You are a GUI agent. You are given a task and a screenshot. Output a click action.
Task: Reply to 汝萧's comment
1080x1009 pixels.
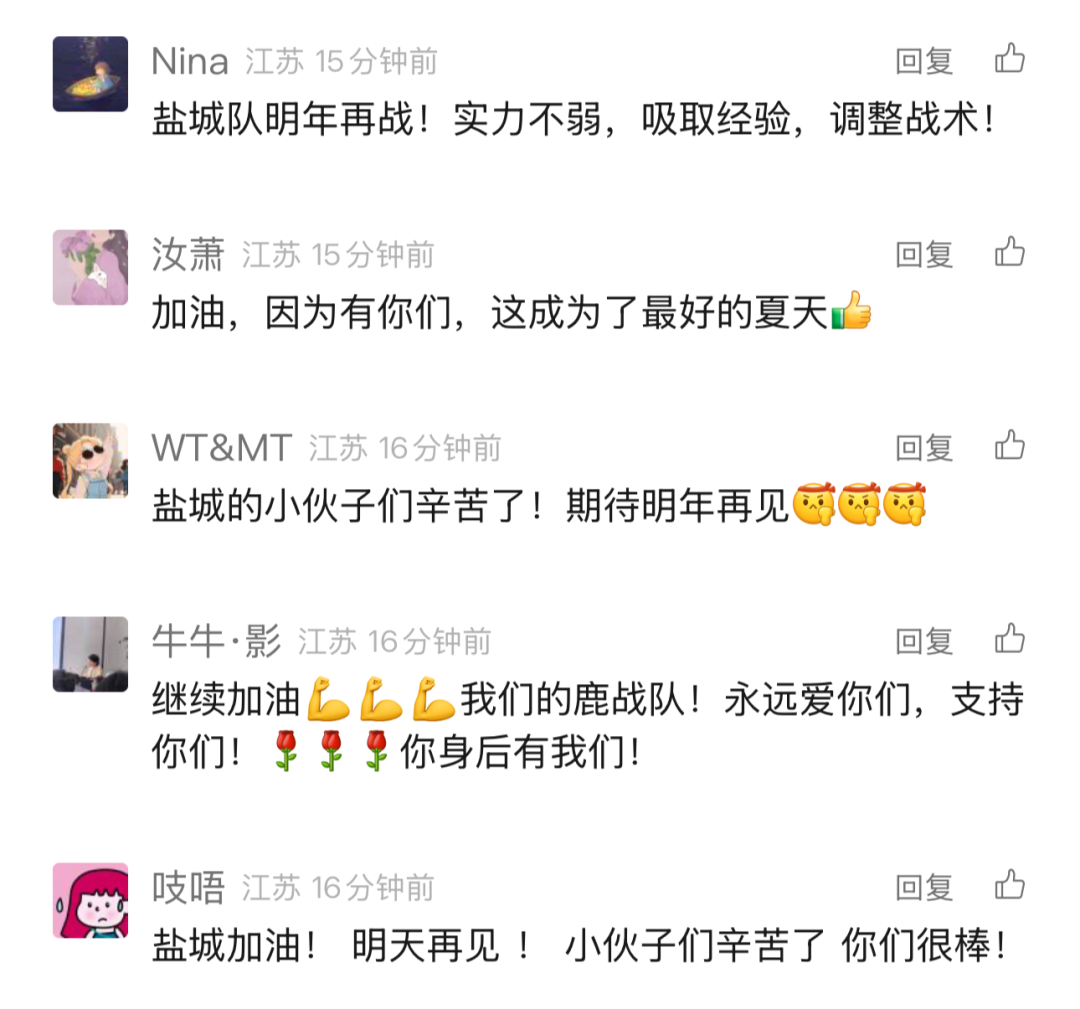click(924, 254)
